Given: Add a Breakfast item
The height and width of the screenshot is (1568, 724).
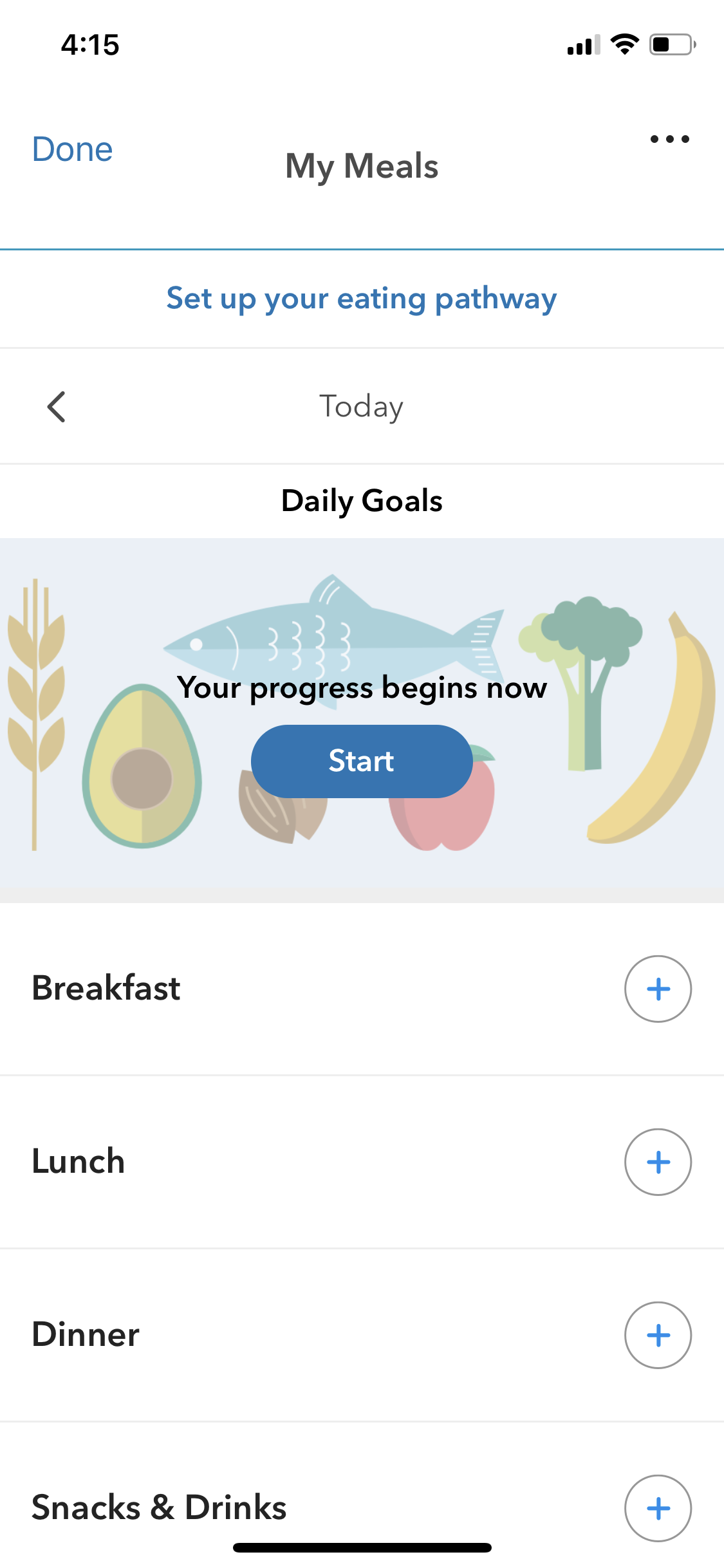Looking at the screenshot, I should 658,989.
